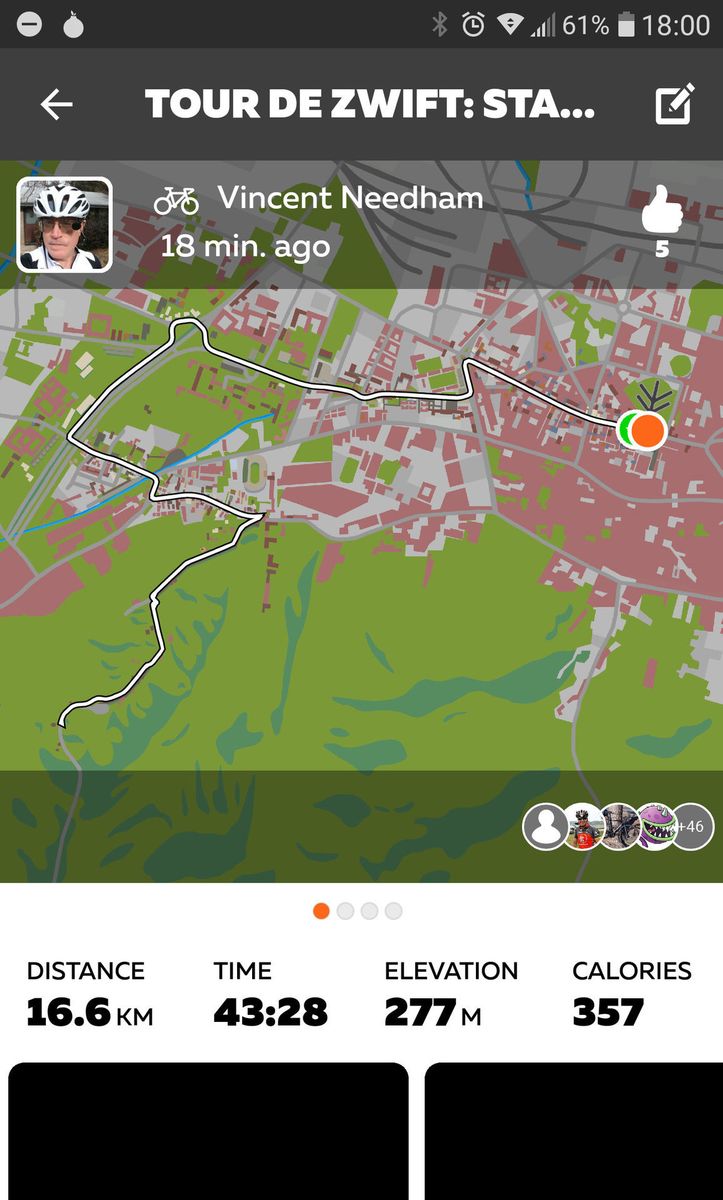The width and height of the screenshot is (723, 1200).
Task: Go back using the arrow icon
Action: pyautogui.click(x=56, y=104)
